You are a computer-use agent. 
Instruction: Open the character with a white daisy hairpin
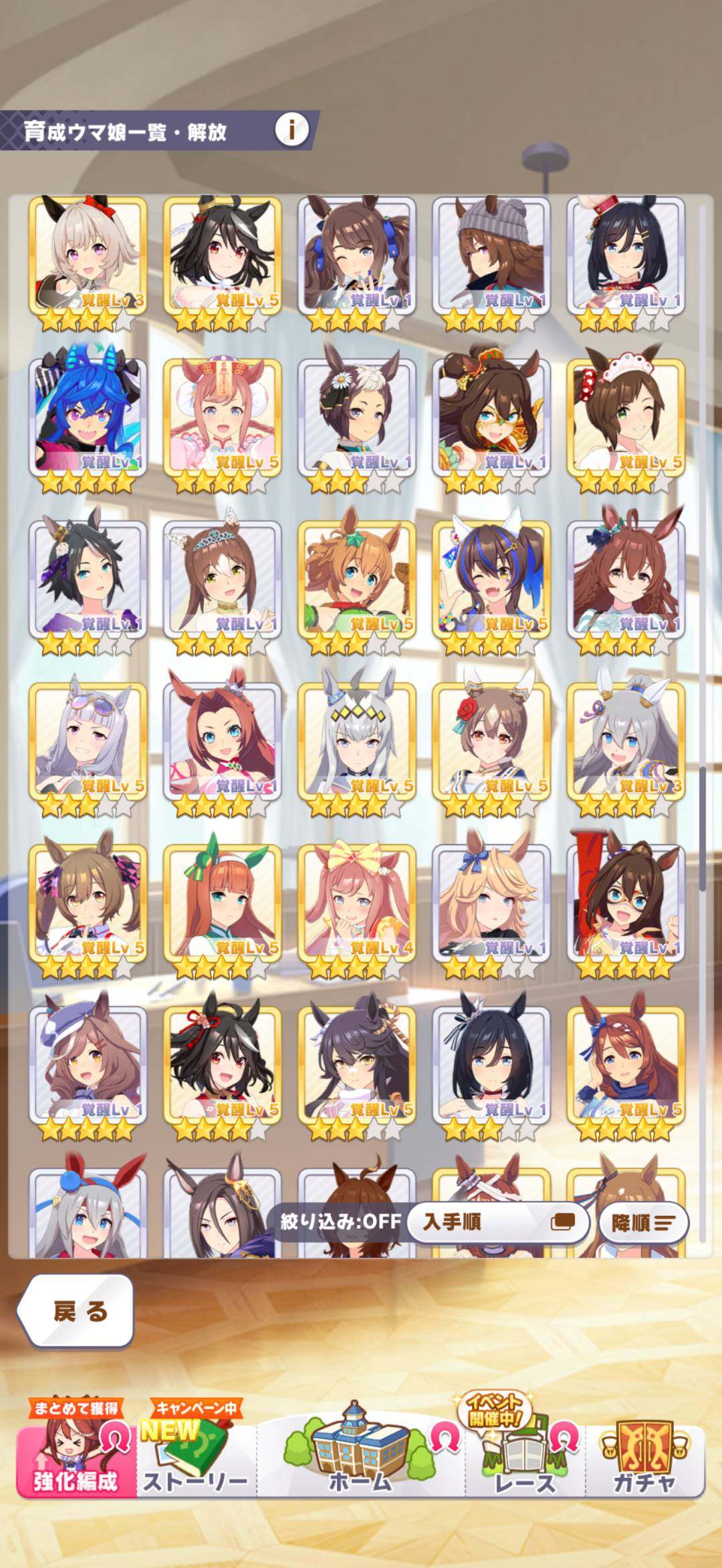357,417
